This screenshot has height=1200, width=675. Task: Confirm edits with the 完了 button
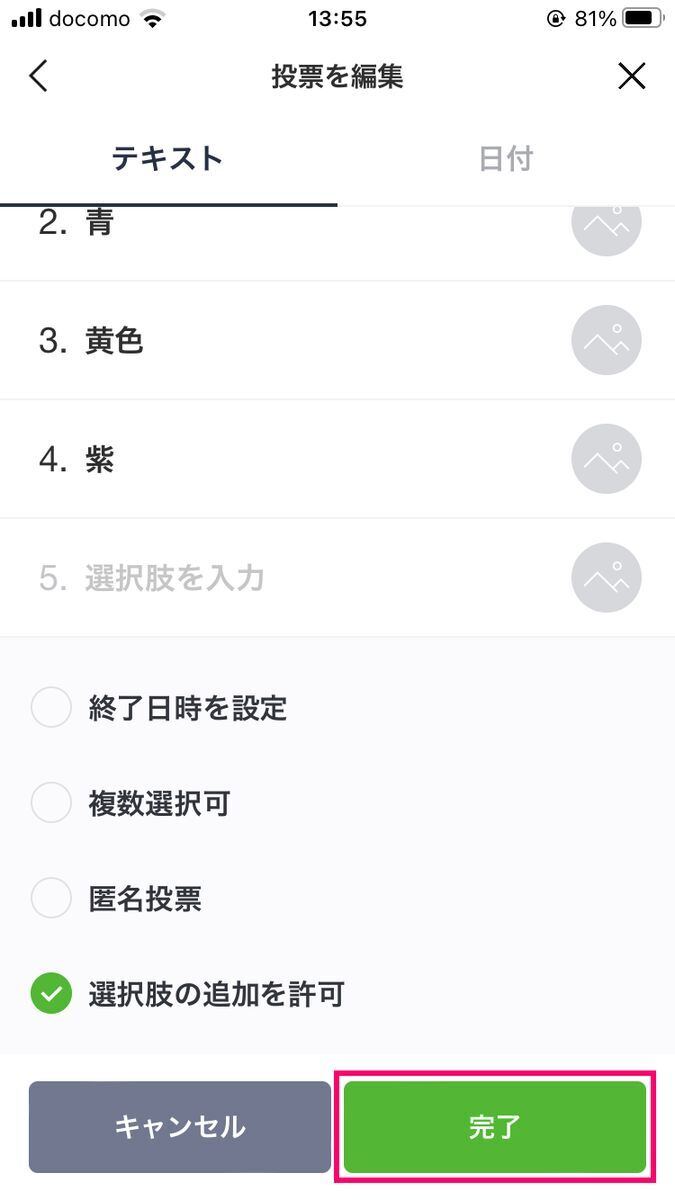pos(495,1127)
